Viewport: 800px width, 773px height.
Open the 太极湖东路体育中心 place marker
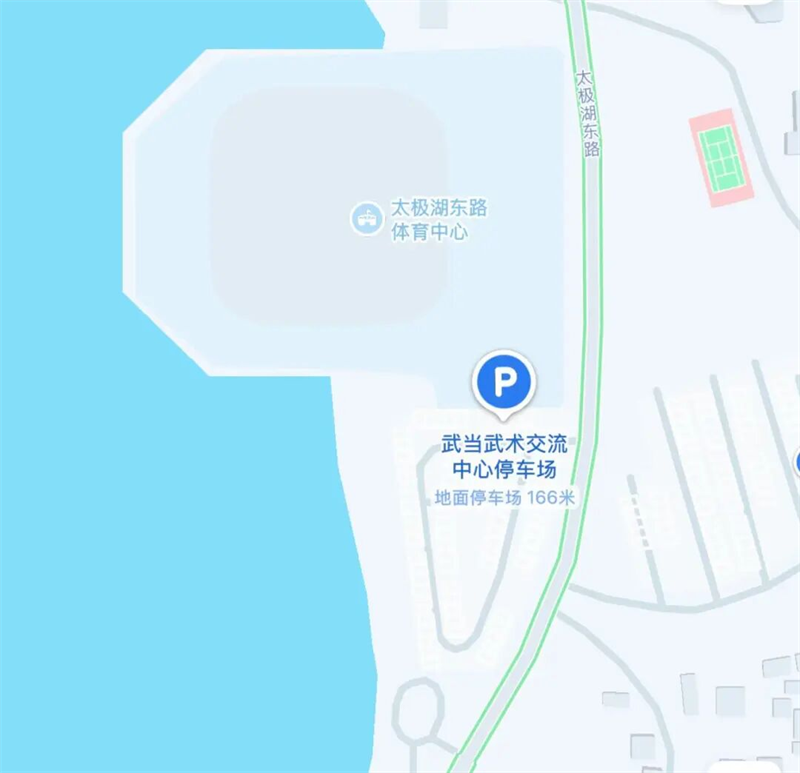[x=366, y=218]
